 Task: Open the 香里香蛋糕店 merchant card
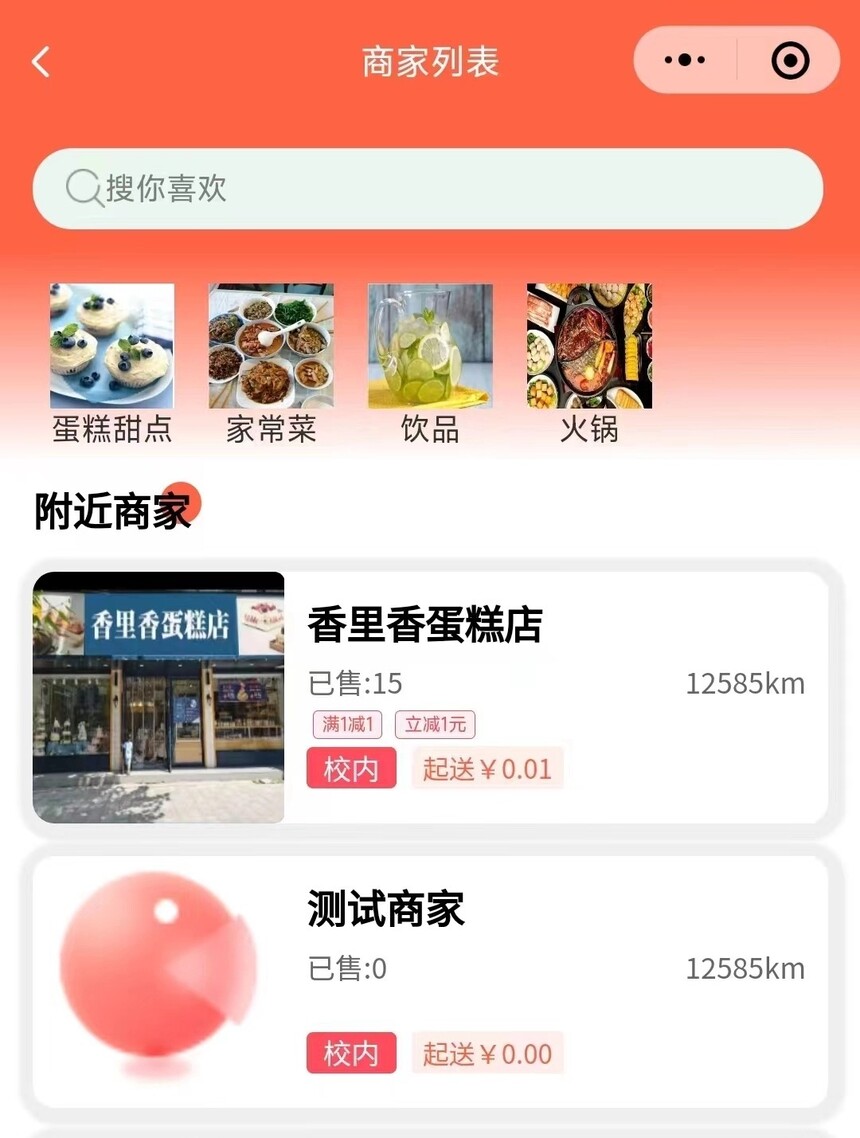click(x=430, y=697)
